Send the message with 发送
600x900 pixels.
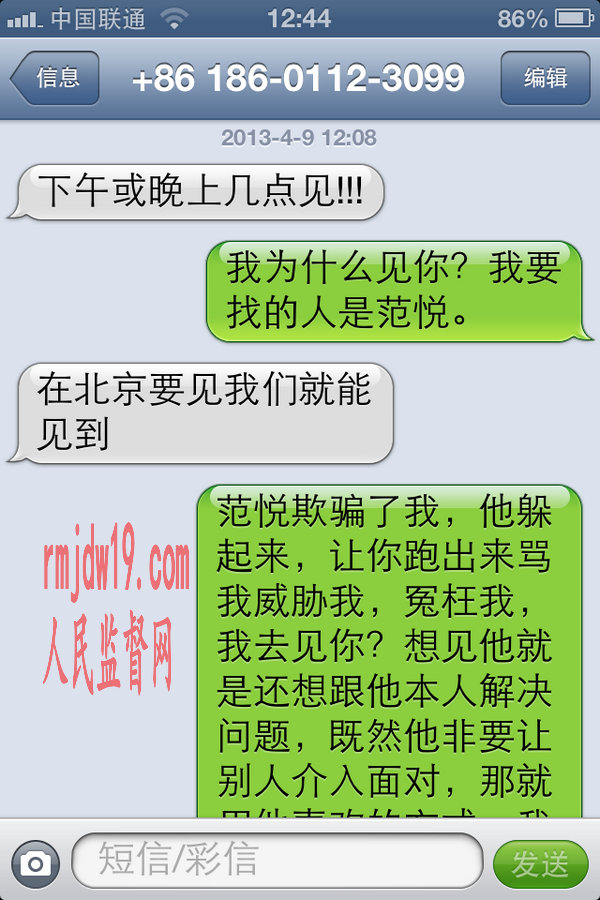(x=540, y=863)
